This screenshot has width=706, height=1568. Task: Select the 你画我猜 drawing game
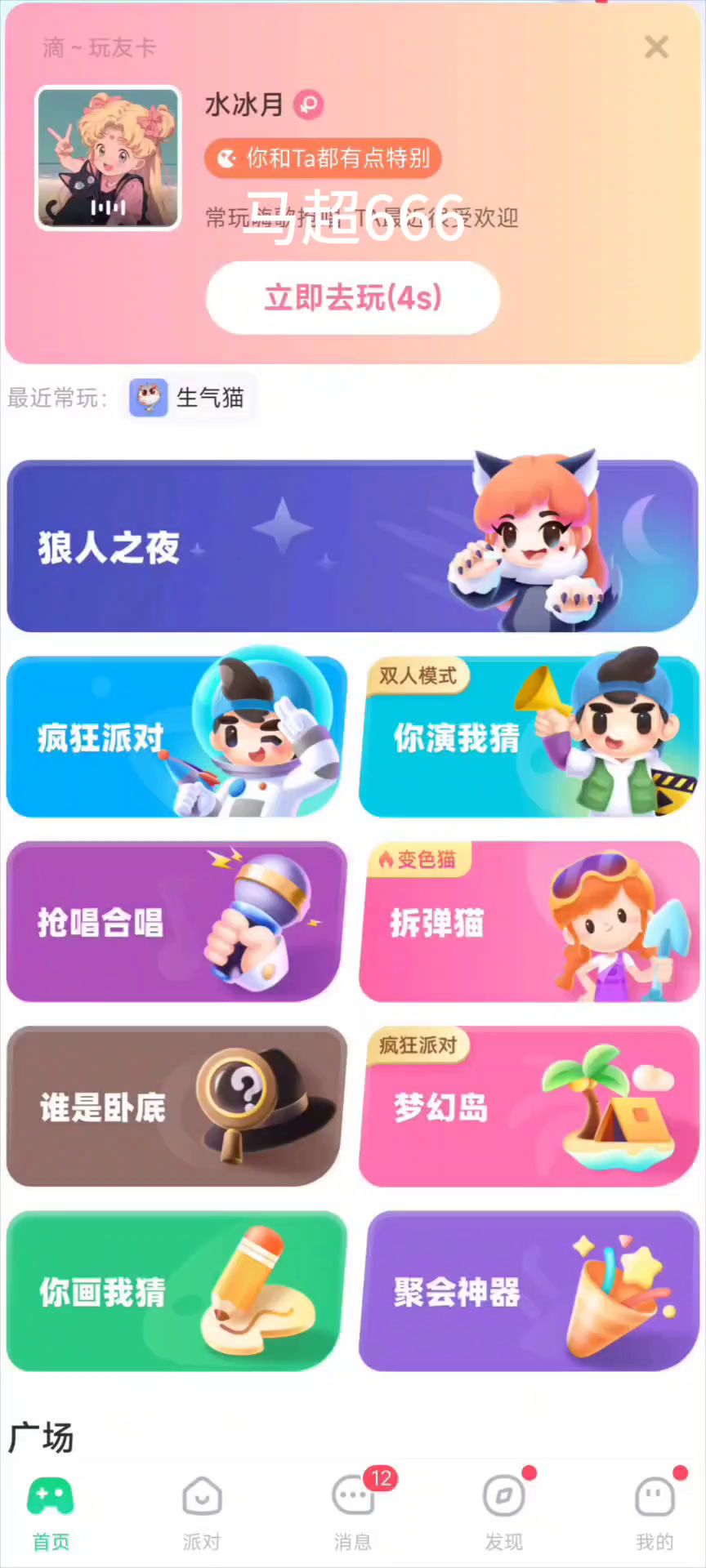tap(176, 1291)
